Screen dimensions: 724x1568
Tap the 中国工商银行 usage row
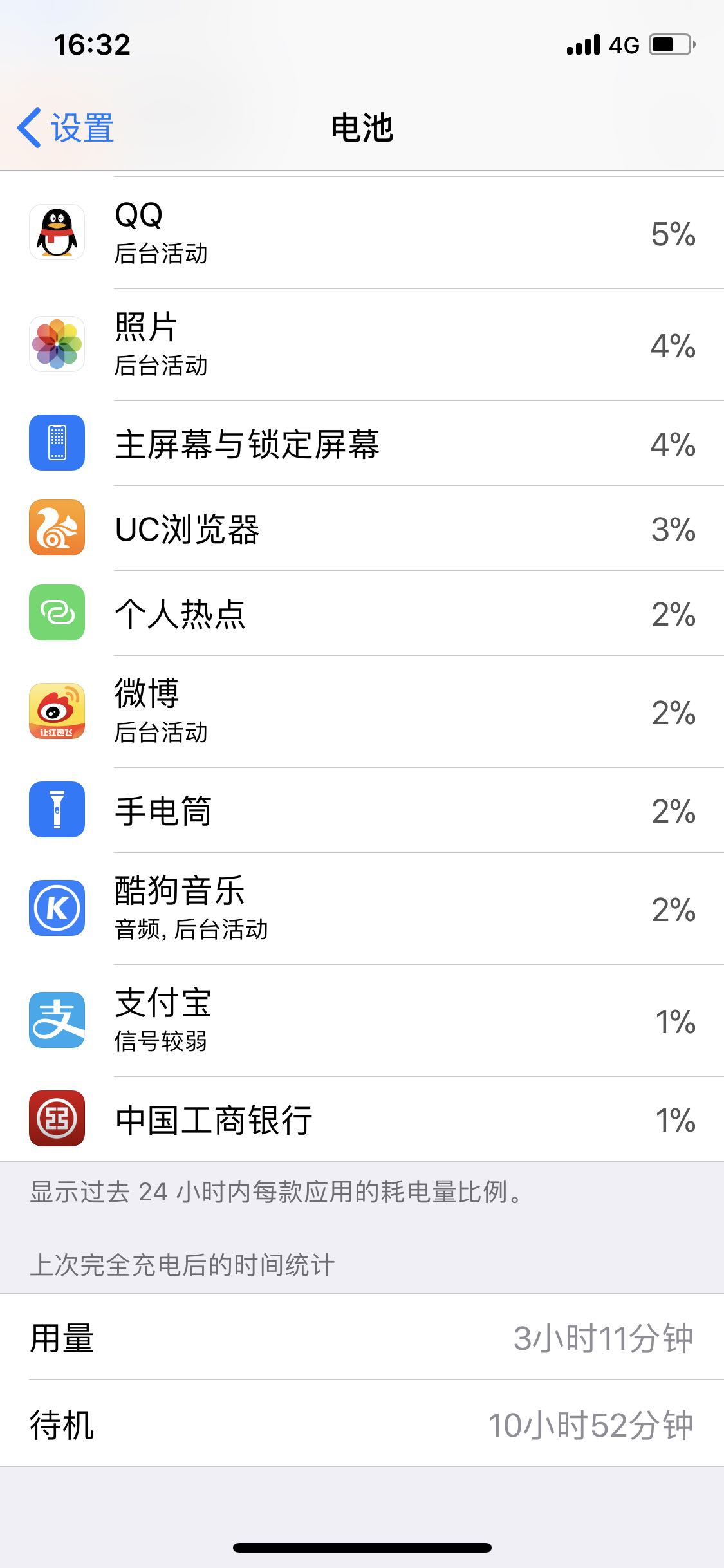coord(362,1119)
